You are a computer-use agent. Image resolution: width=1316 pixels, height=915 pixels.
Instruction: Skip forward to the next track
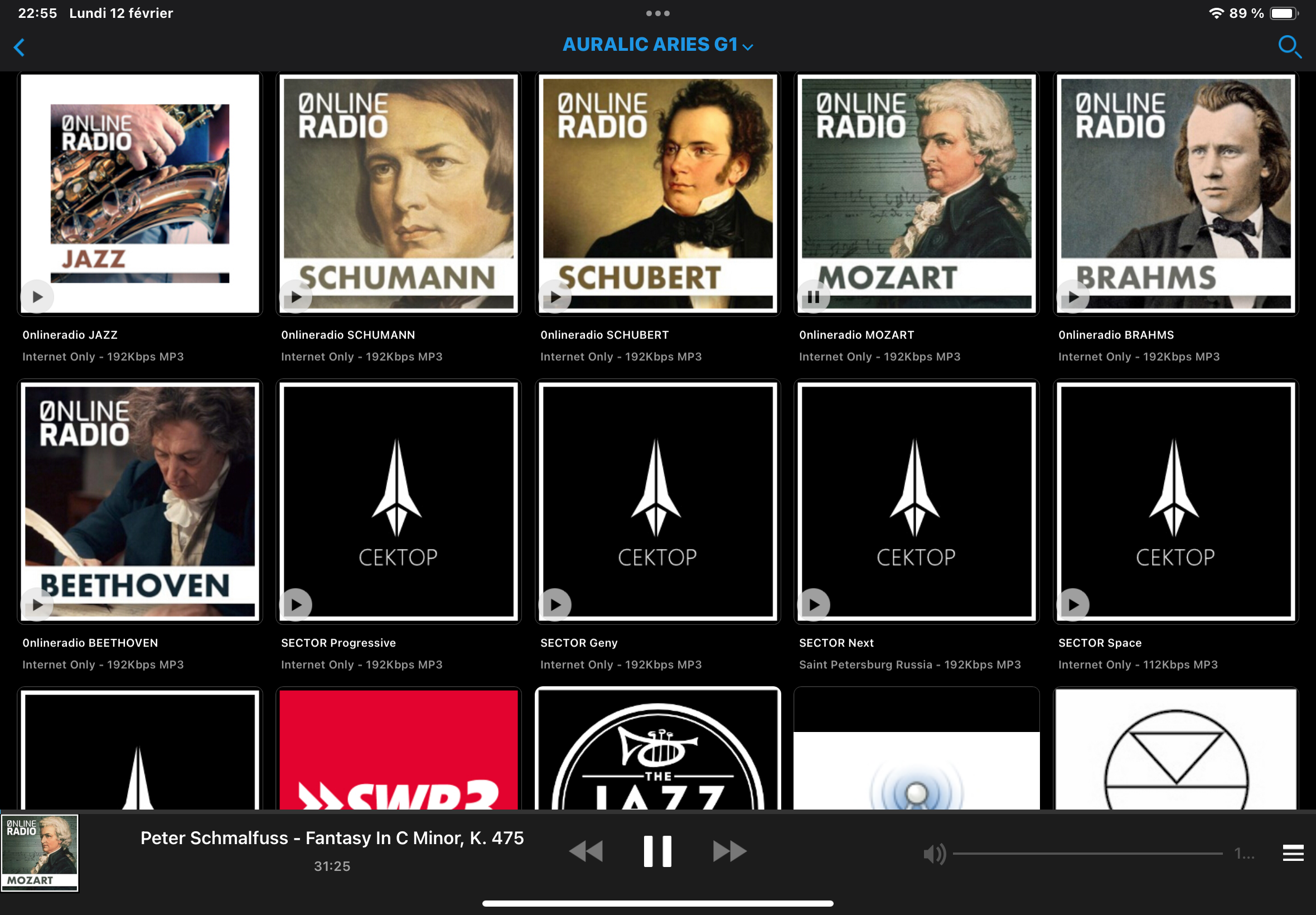[x=729, y=851]
